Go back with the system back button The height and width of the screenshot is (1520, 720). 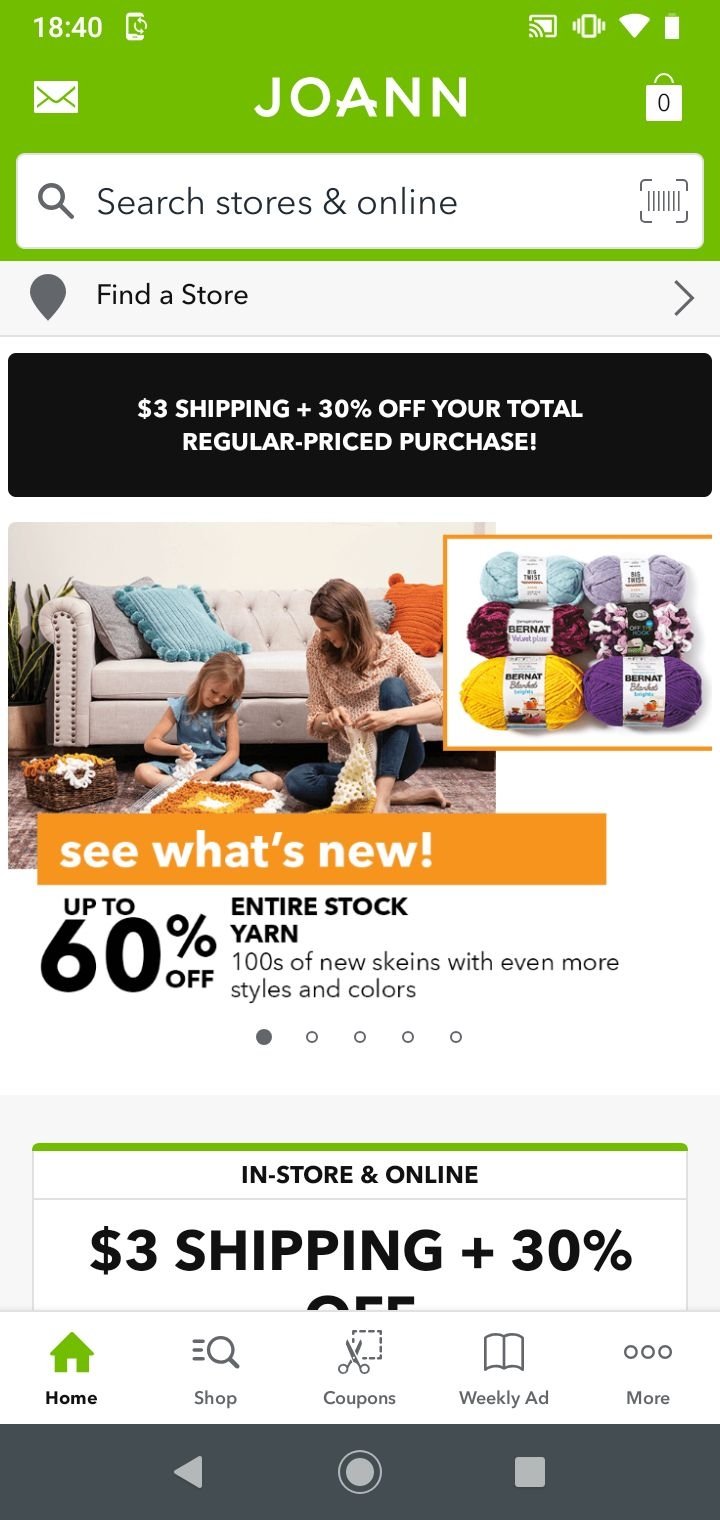188,1472
